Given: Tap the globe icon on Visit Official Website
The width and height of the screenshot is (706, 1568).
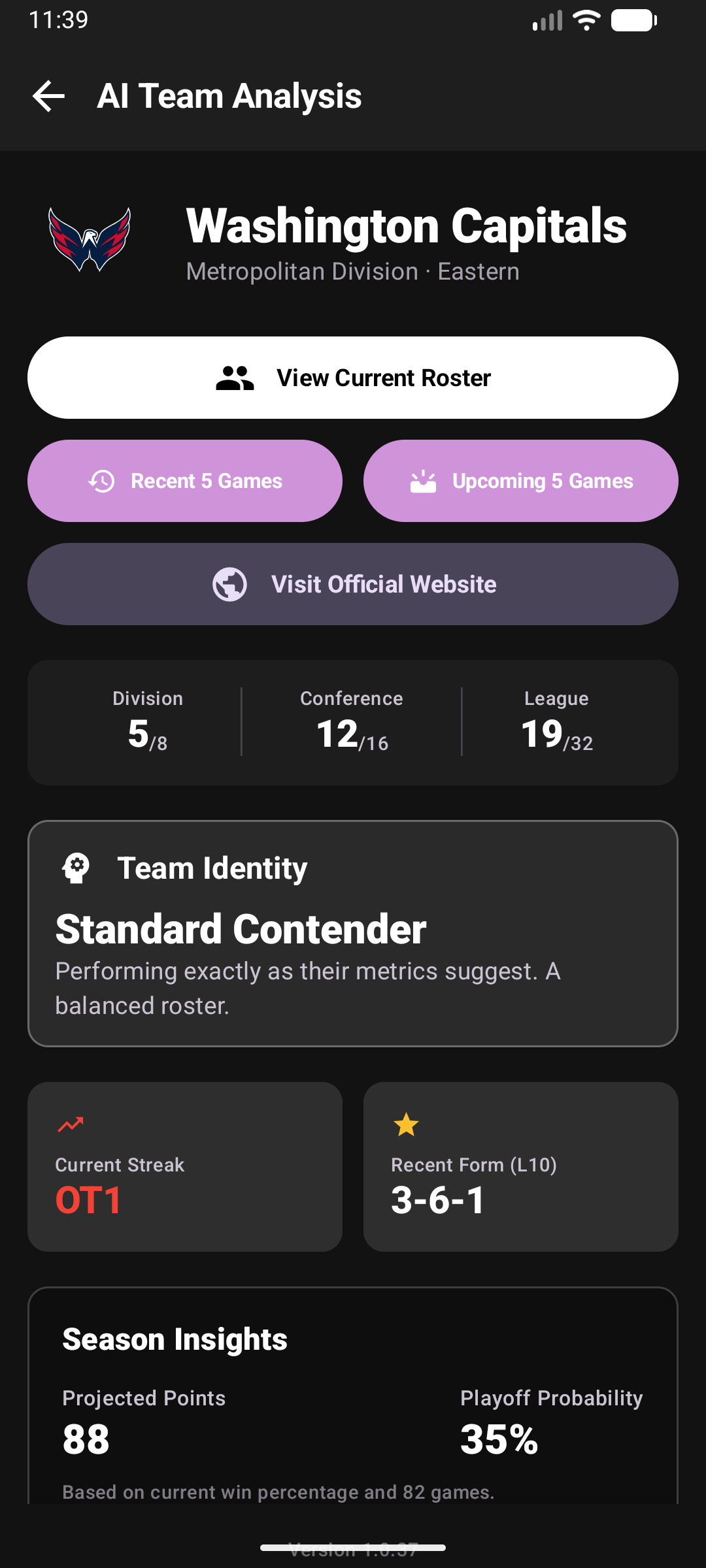Looking at the screenshot, I should click(230, 583).
